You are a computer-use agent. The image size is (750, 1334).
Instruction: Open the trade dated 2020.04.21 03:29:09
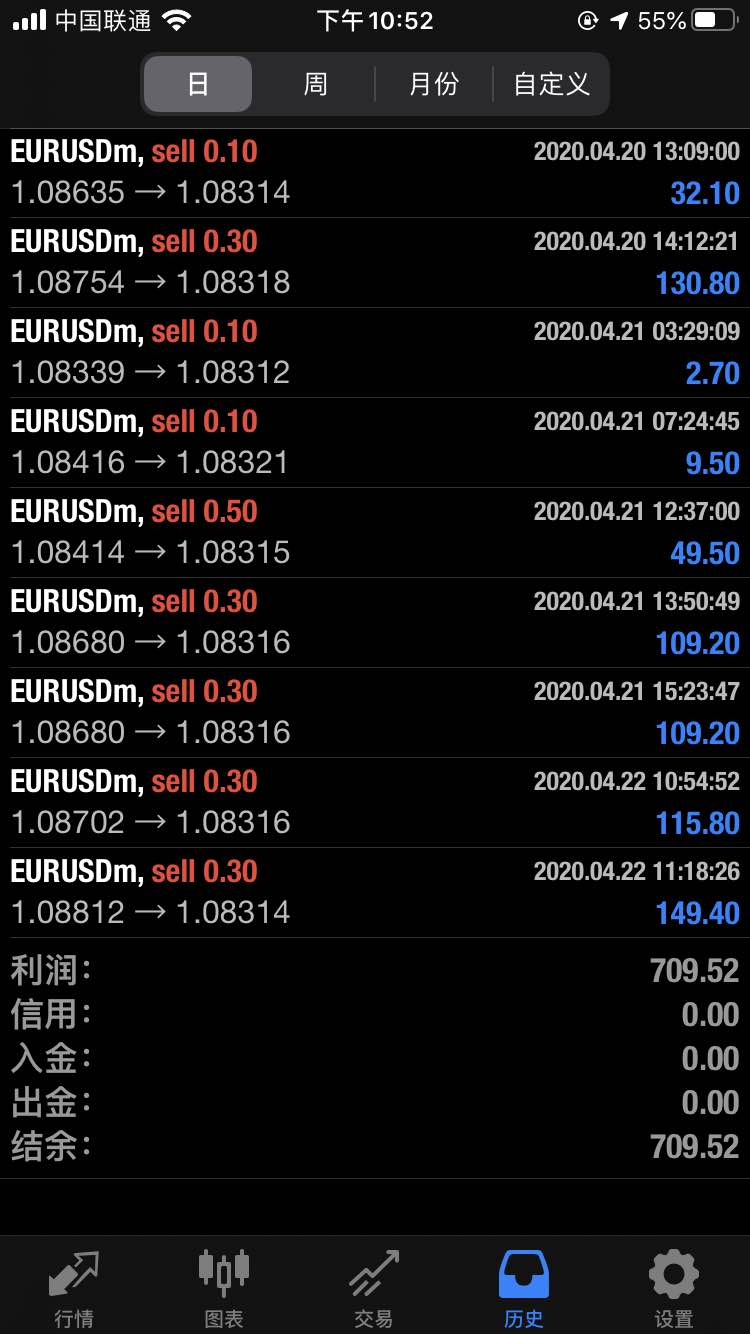375,353
